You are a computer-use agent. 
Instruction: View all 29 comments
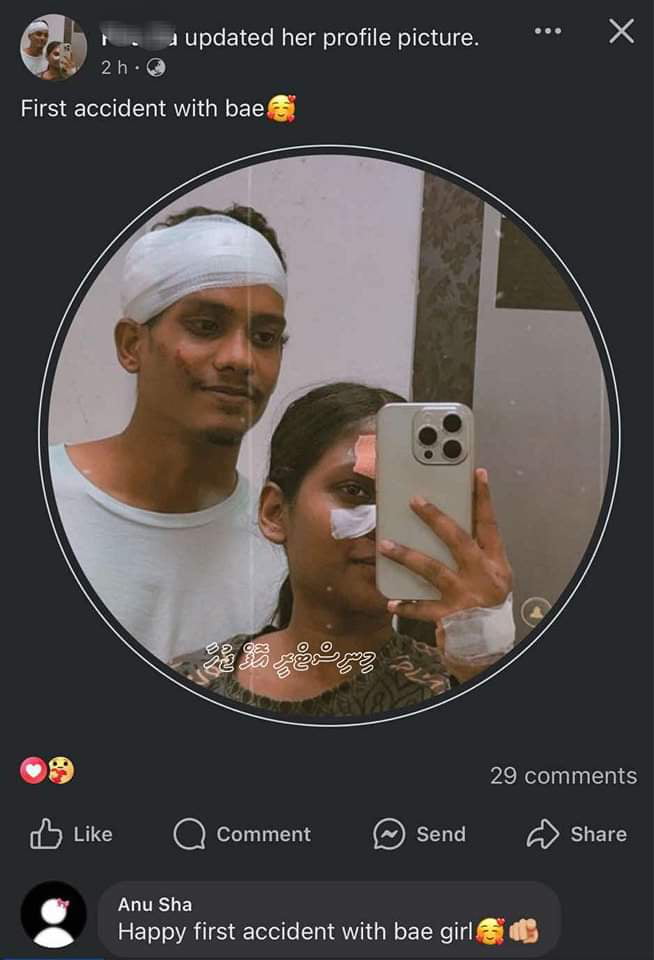click(563, 776)
